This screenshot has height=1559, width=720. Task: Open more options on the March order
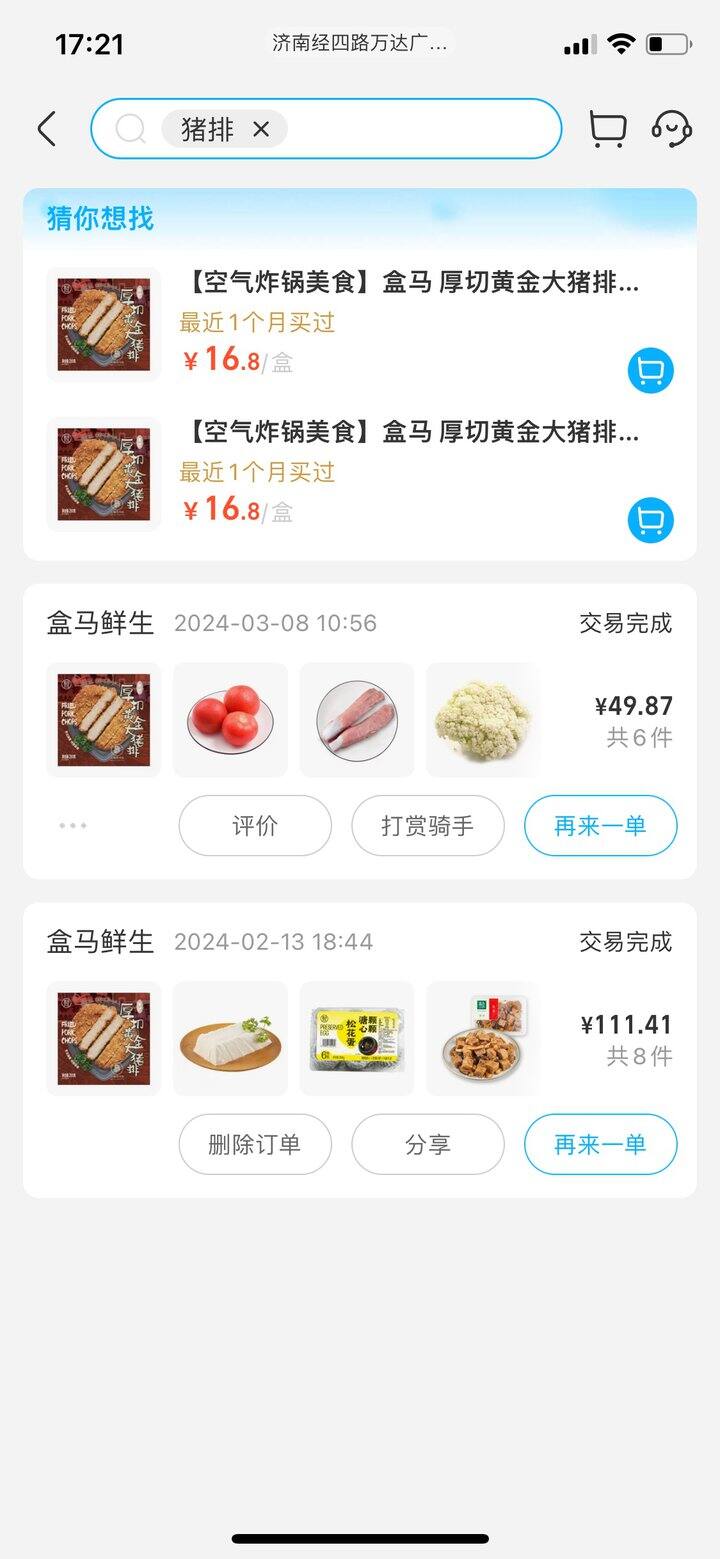point(72,825)
